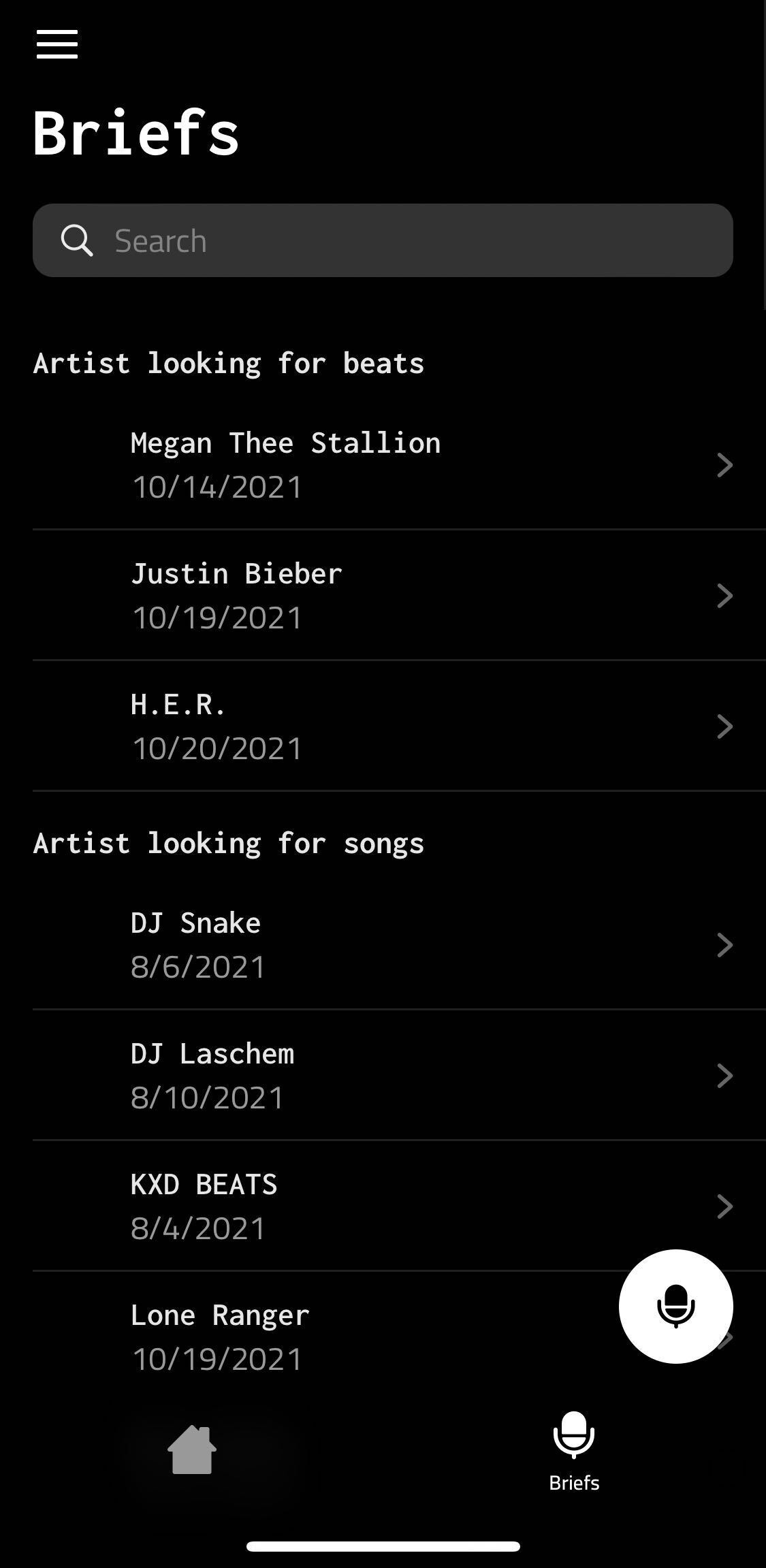Open the hamburger drawer menu

pos(57,44)
